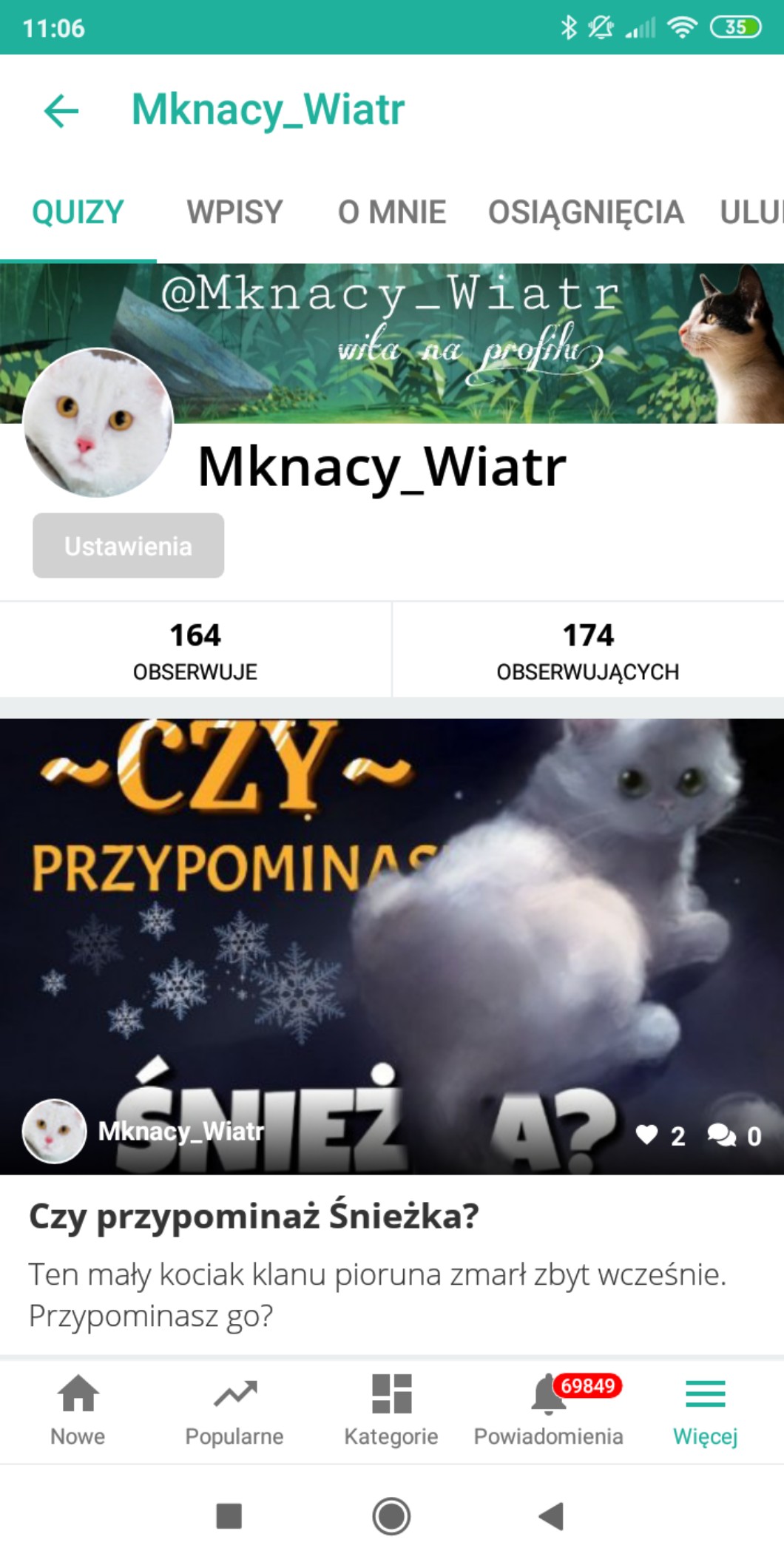The height and width of the screenshot is (1568, 784).
Task: Open the Więcej menu tab
Action: point(705,1410)
